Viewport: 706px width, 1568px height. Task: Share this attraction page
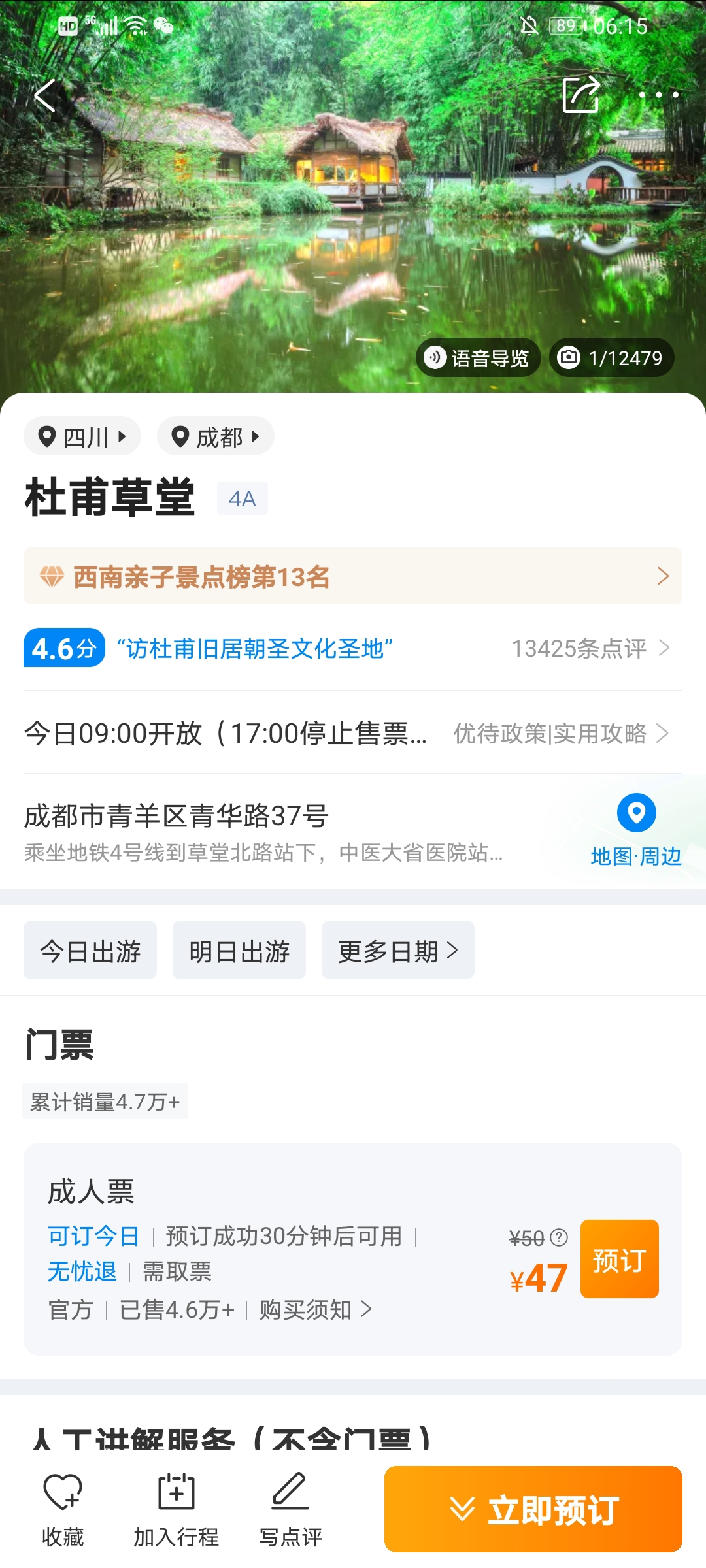click(581, 95)
